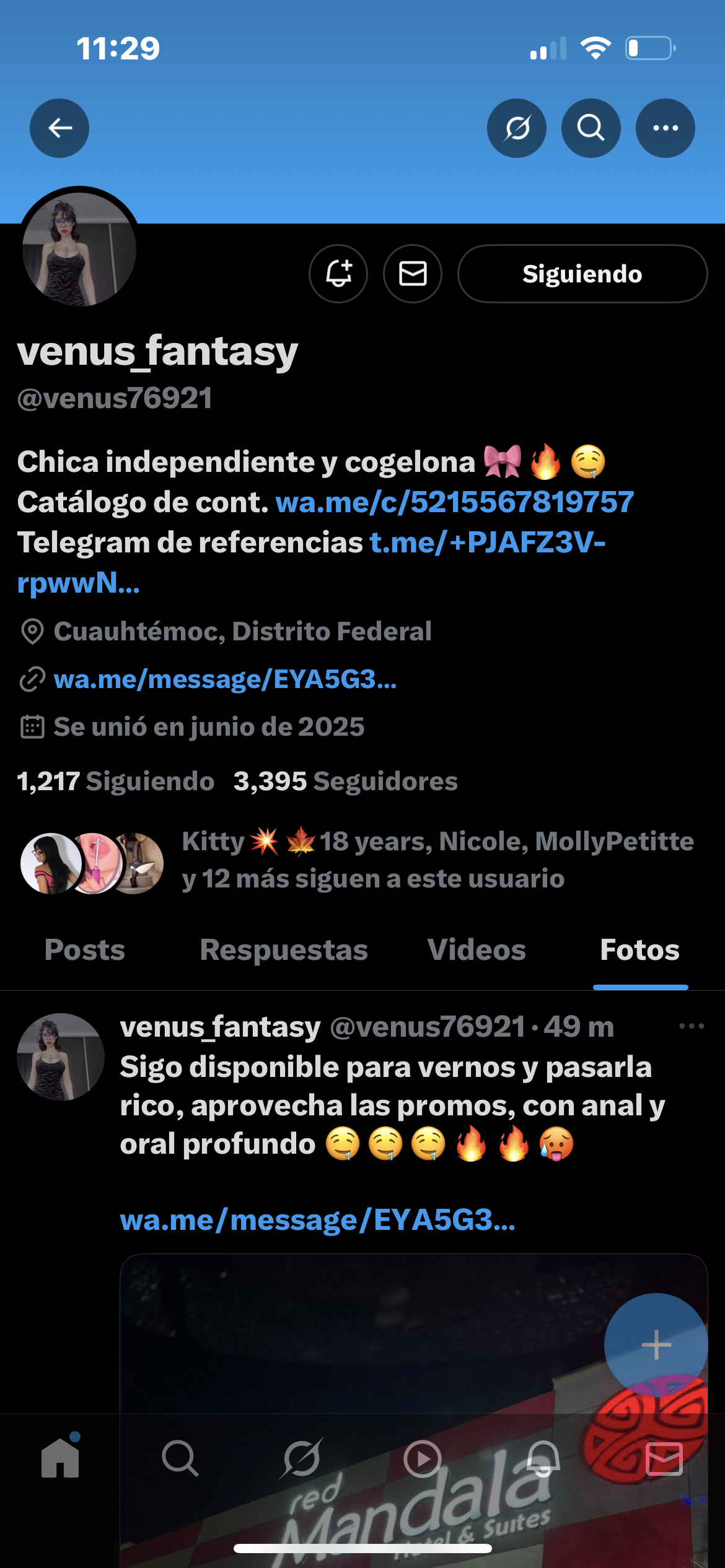Image resolution: width=725 pixels, height=1568 pixels.
Task: Go back using the arrow button
Action: click(59, 128)
